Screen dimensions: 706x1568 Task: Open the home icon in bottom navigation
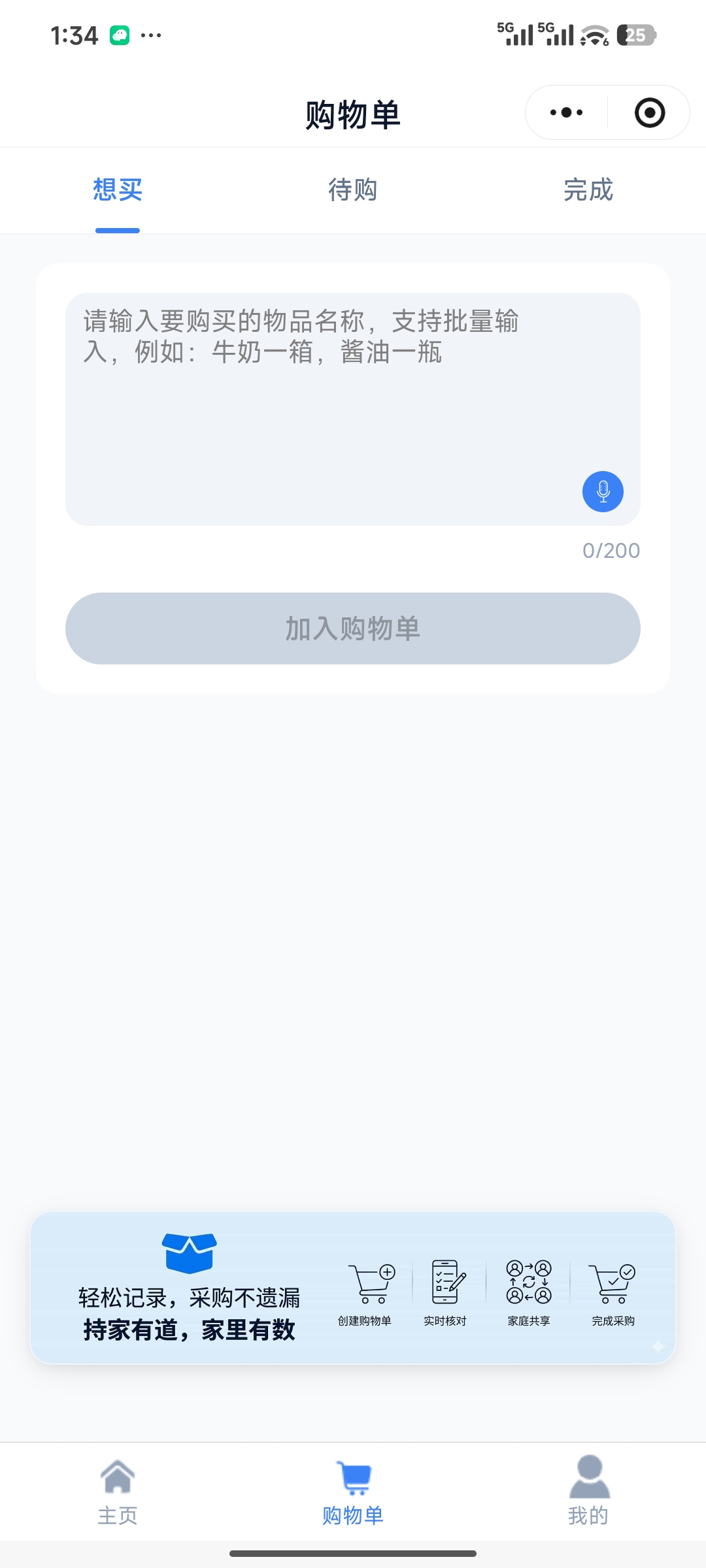118,1478
